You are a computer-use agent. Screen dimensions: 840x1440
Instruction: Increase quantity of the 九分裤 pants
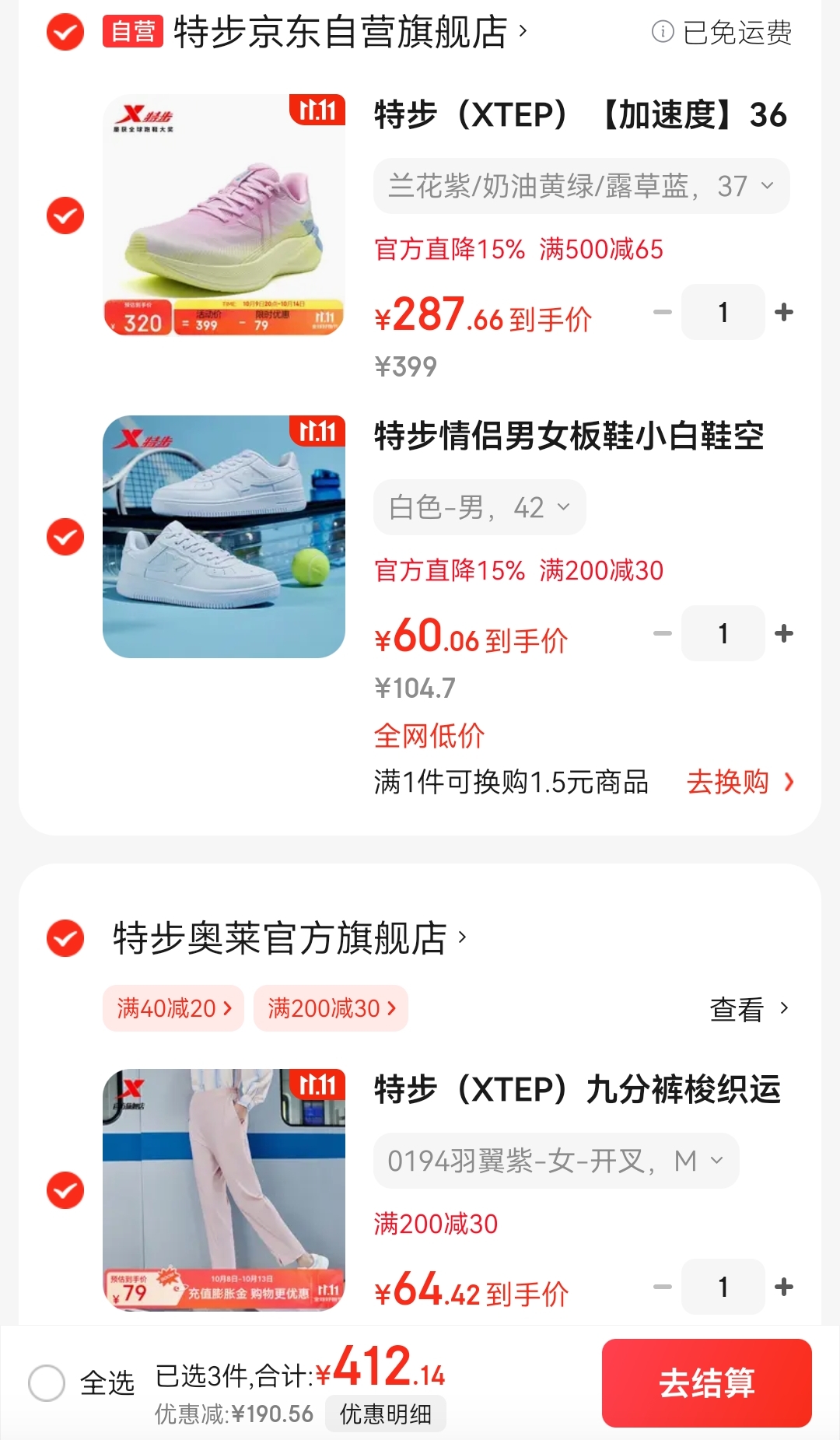point(784,1287)
